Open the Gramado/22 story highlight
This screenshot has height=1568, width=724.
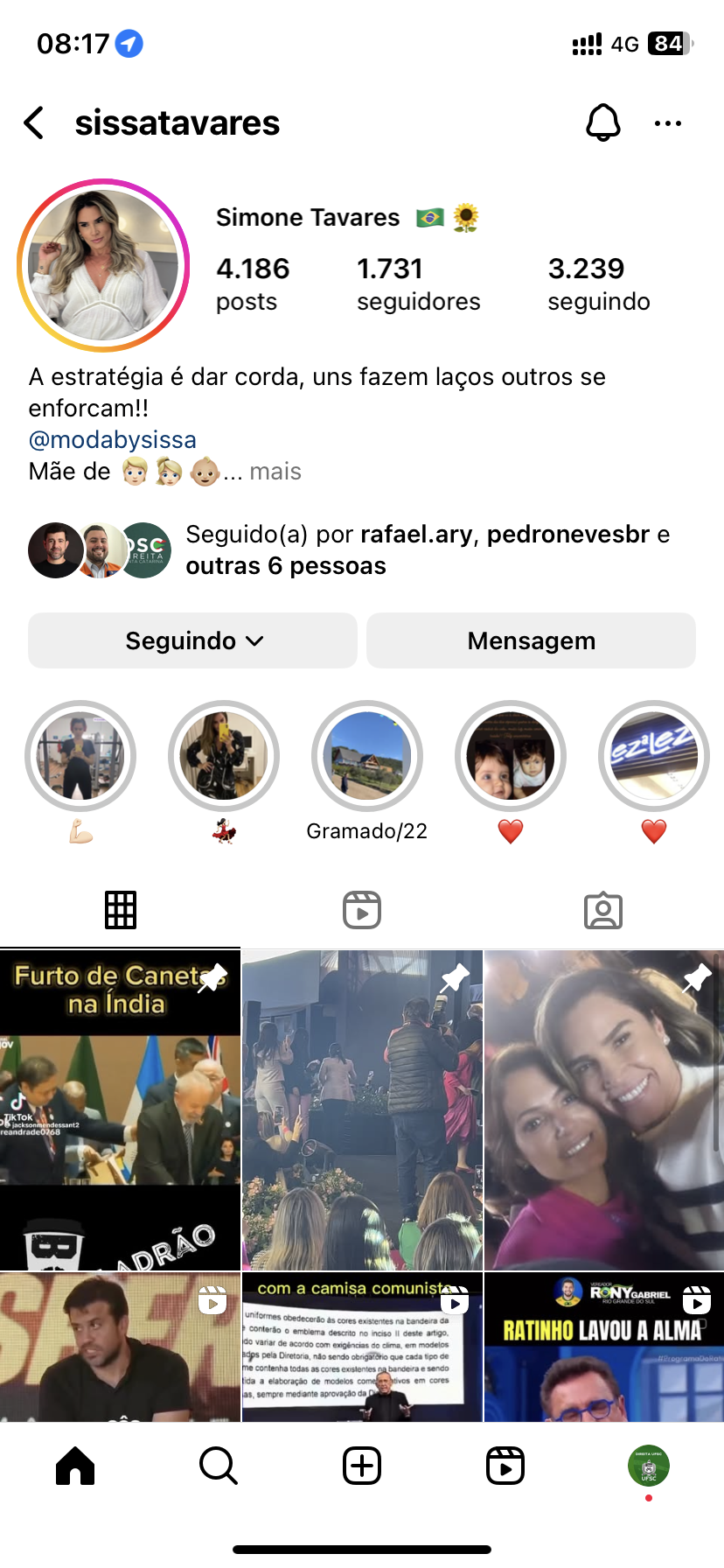tap(367, 756)
